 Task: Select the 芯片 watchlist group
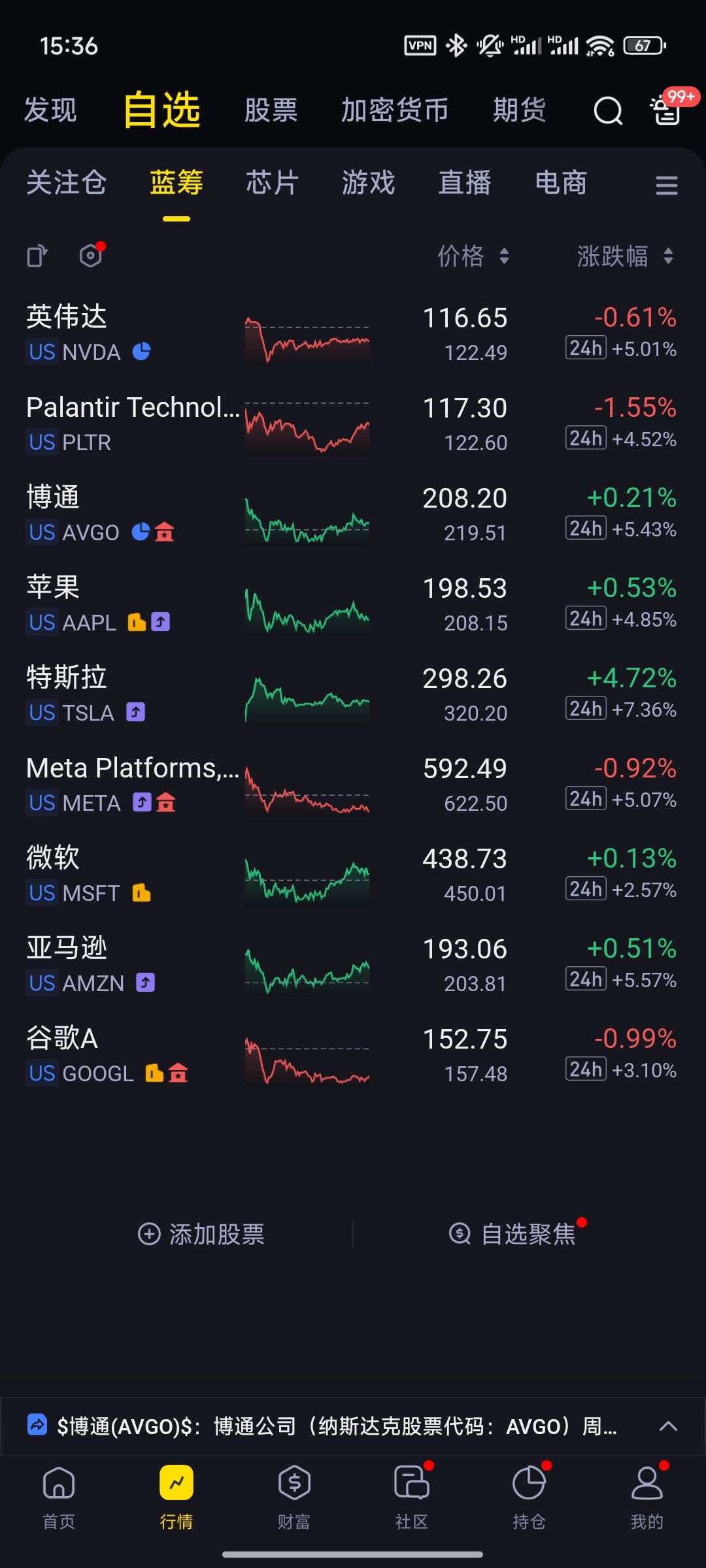click(x=273, y=182)
